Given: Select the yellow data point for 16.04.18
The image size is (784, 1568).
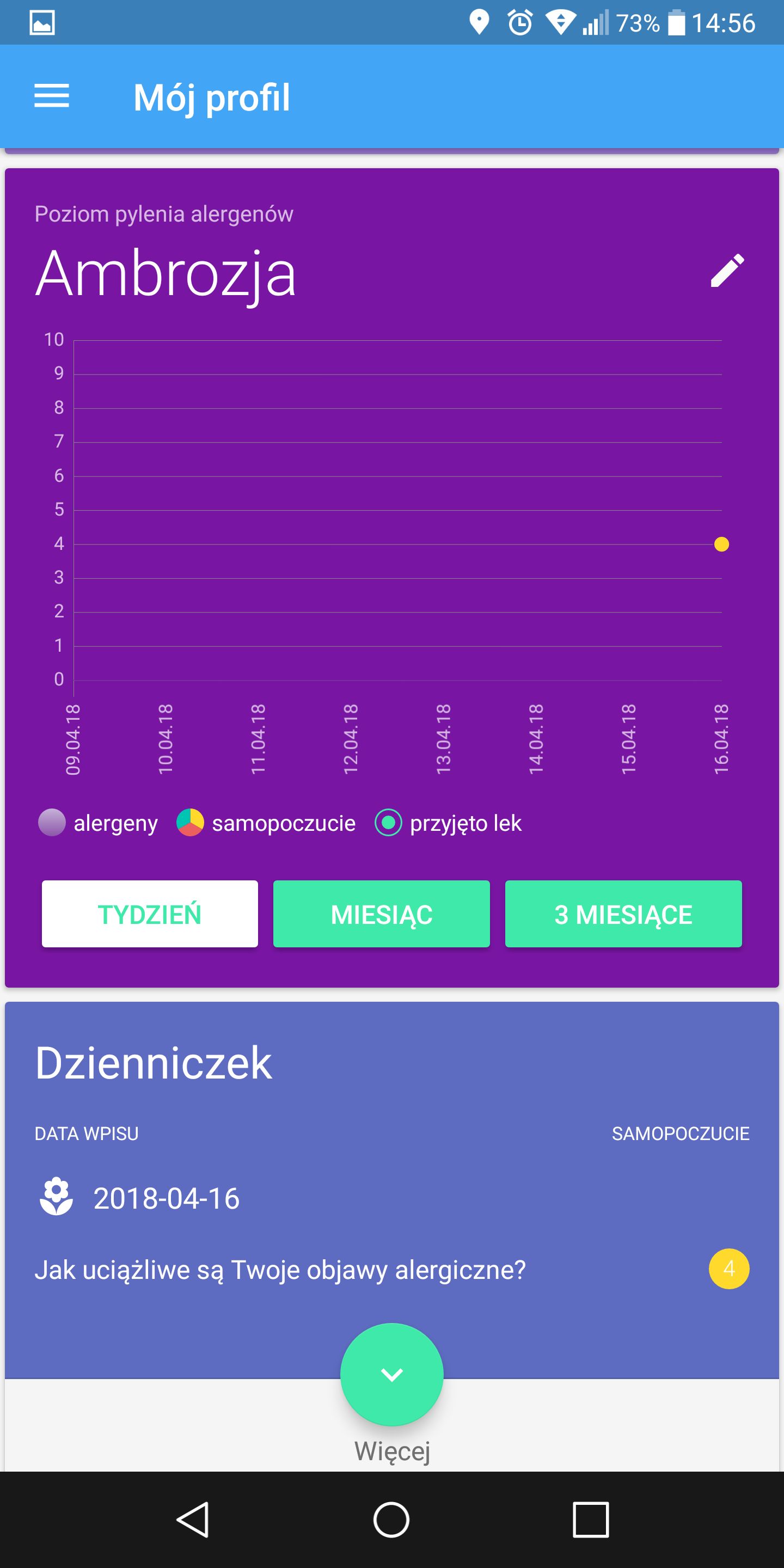Looking at the screenshot, I should coord(721,544).
